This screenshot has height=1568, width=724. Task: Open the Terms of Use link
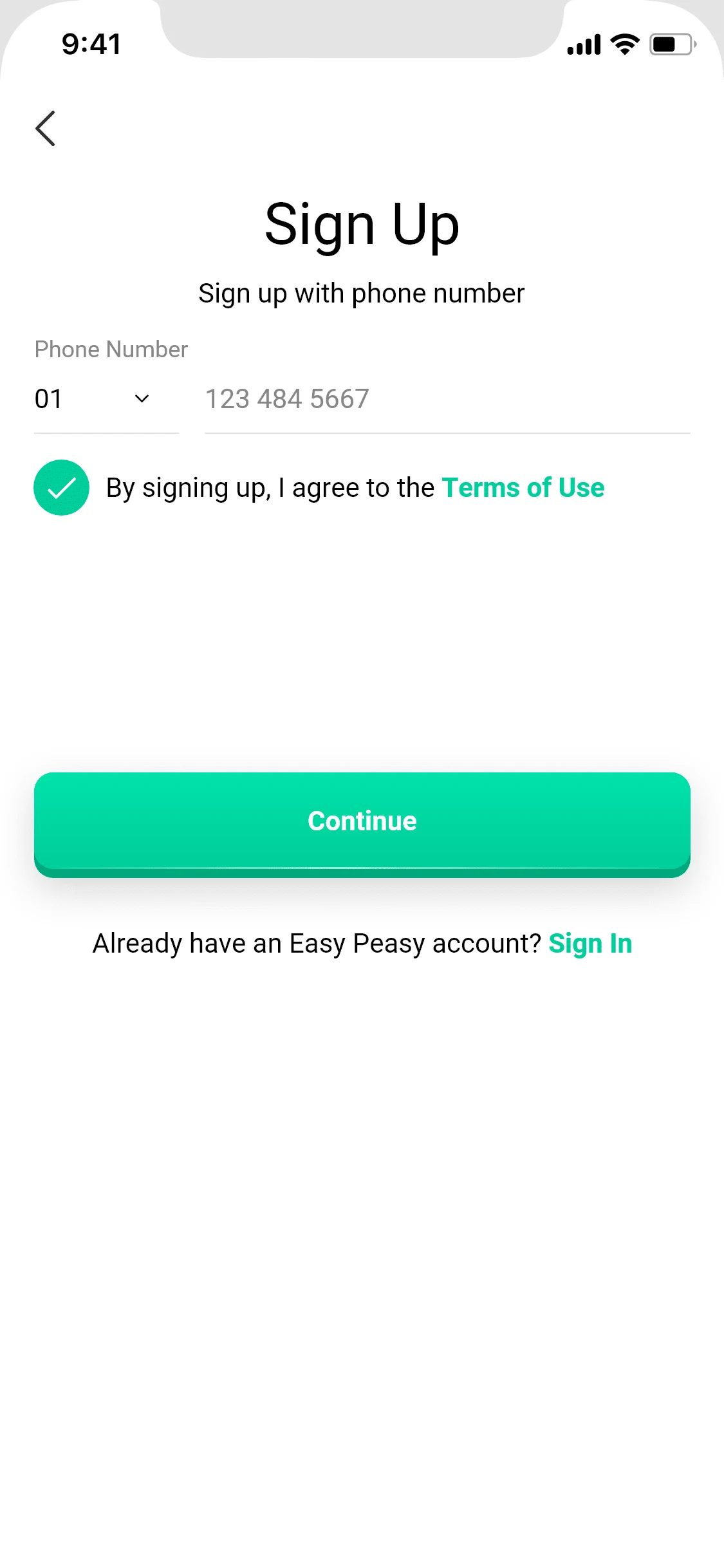pyautogui.click(x=523, y=487)
